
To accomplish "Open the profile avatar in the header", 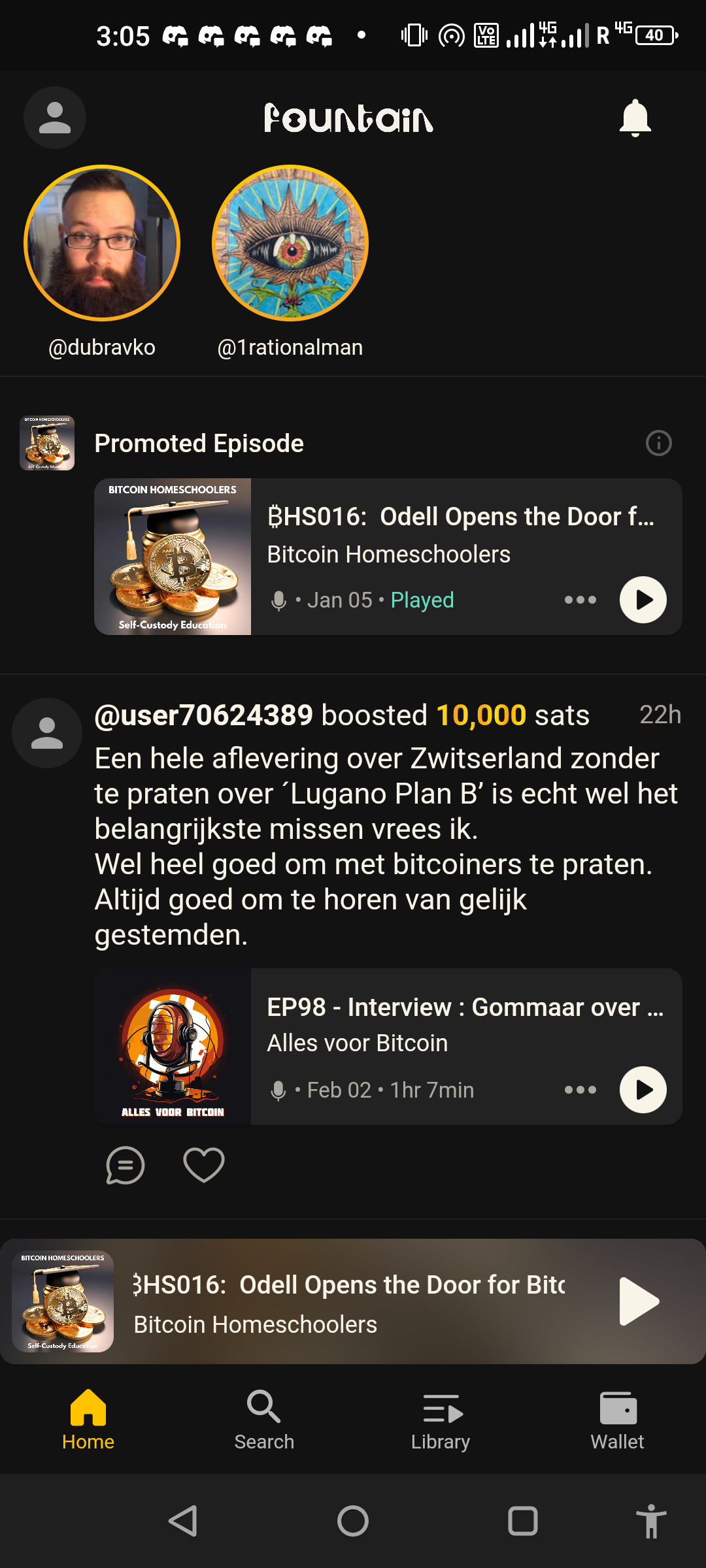I will click(55, 118).
